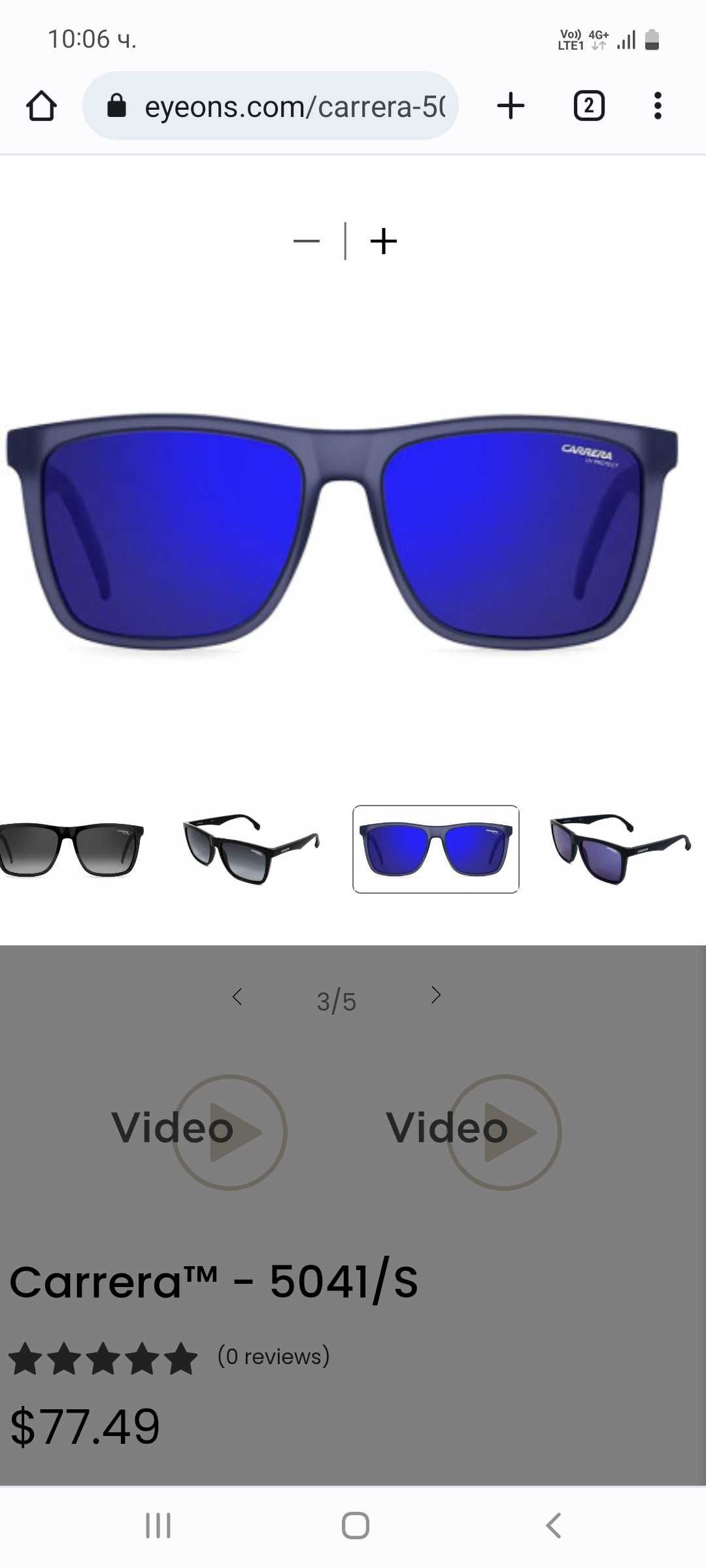Play the first product video
The height and width of the screenshot is (1568, 706).
pos(229,1132)
